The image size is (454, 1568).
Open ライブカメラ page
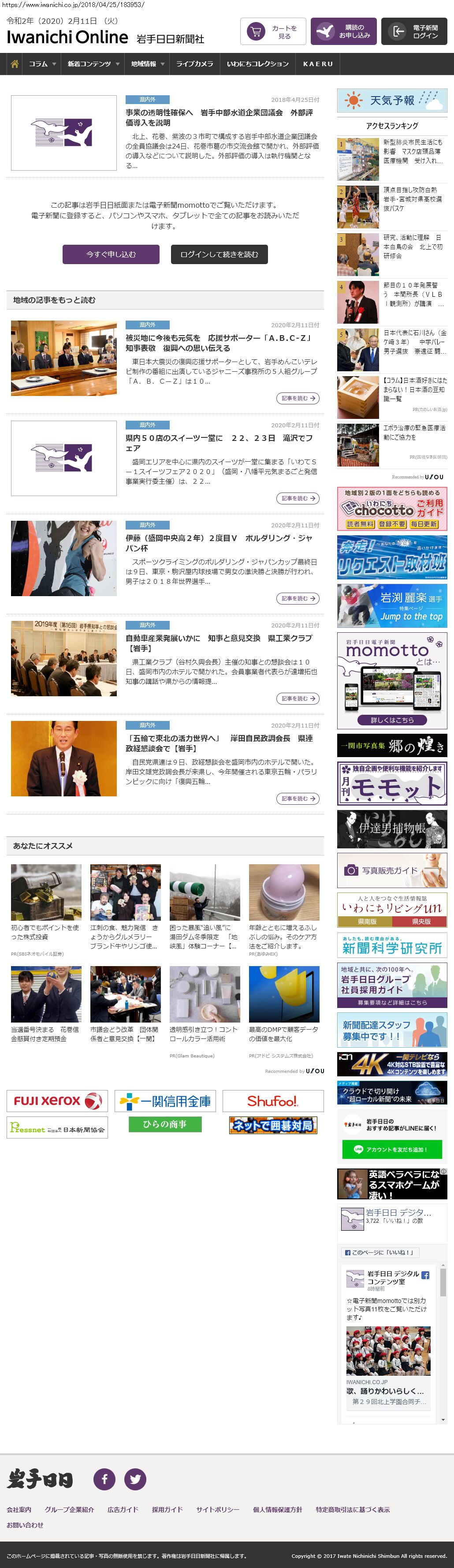coord(195,64)
